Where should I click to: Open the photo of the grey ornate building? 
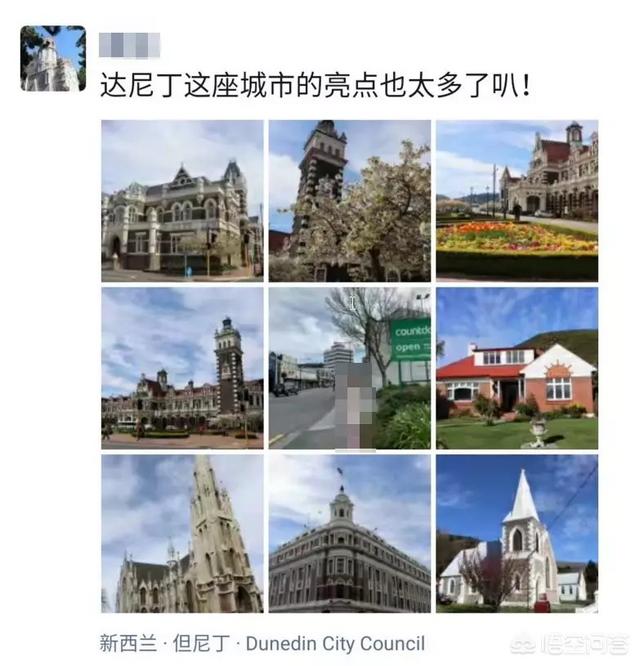click(182, 200)
